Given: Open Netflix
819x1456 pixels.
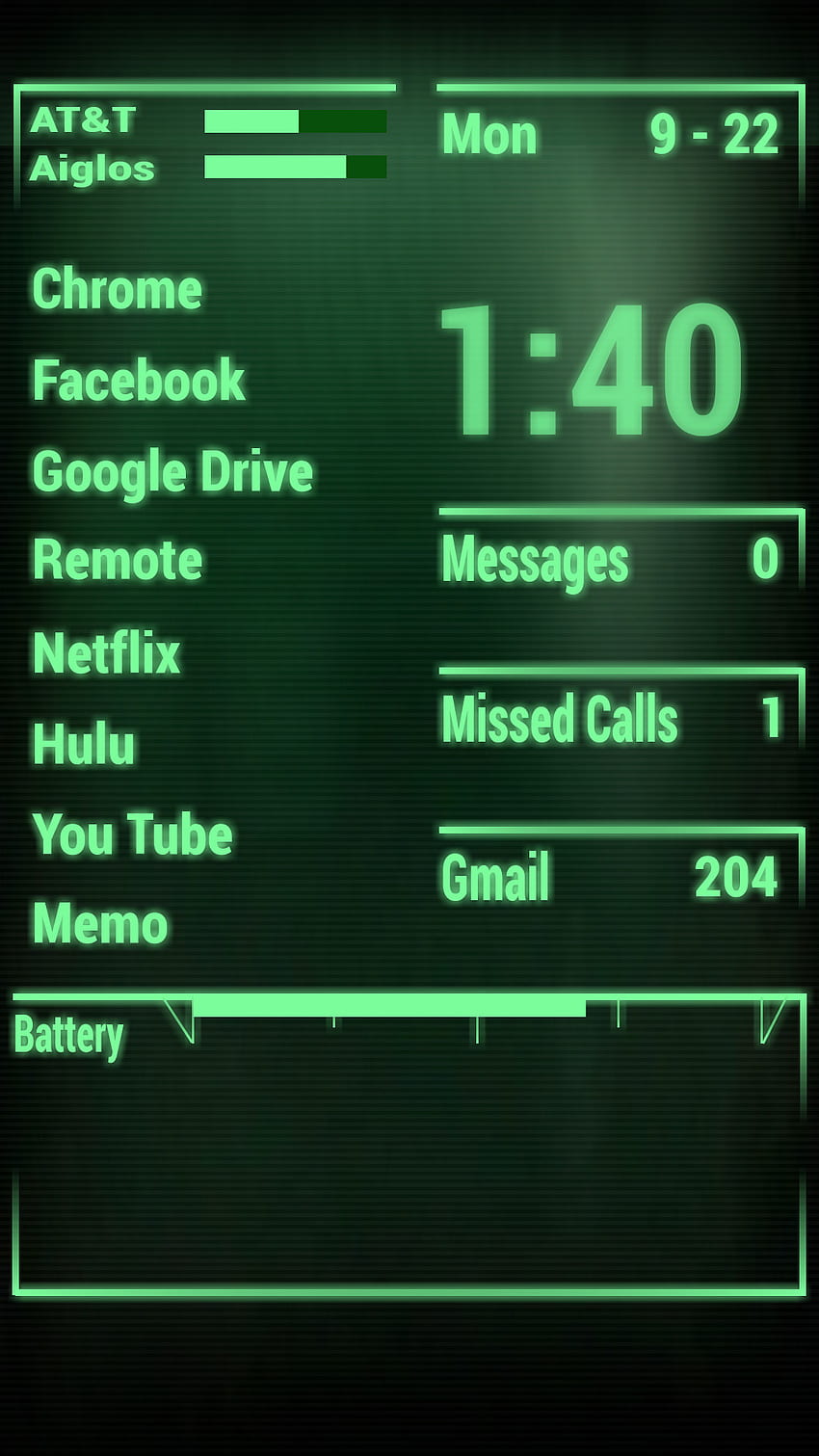Looking at the screenshot, I should (107, 652).
